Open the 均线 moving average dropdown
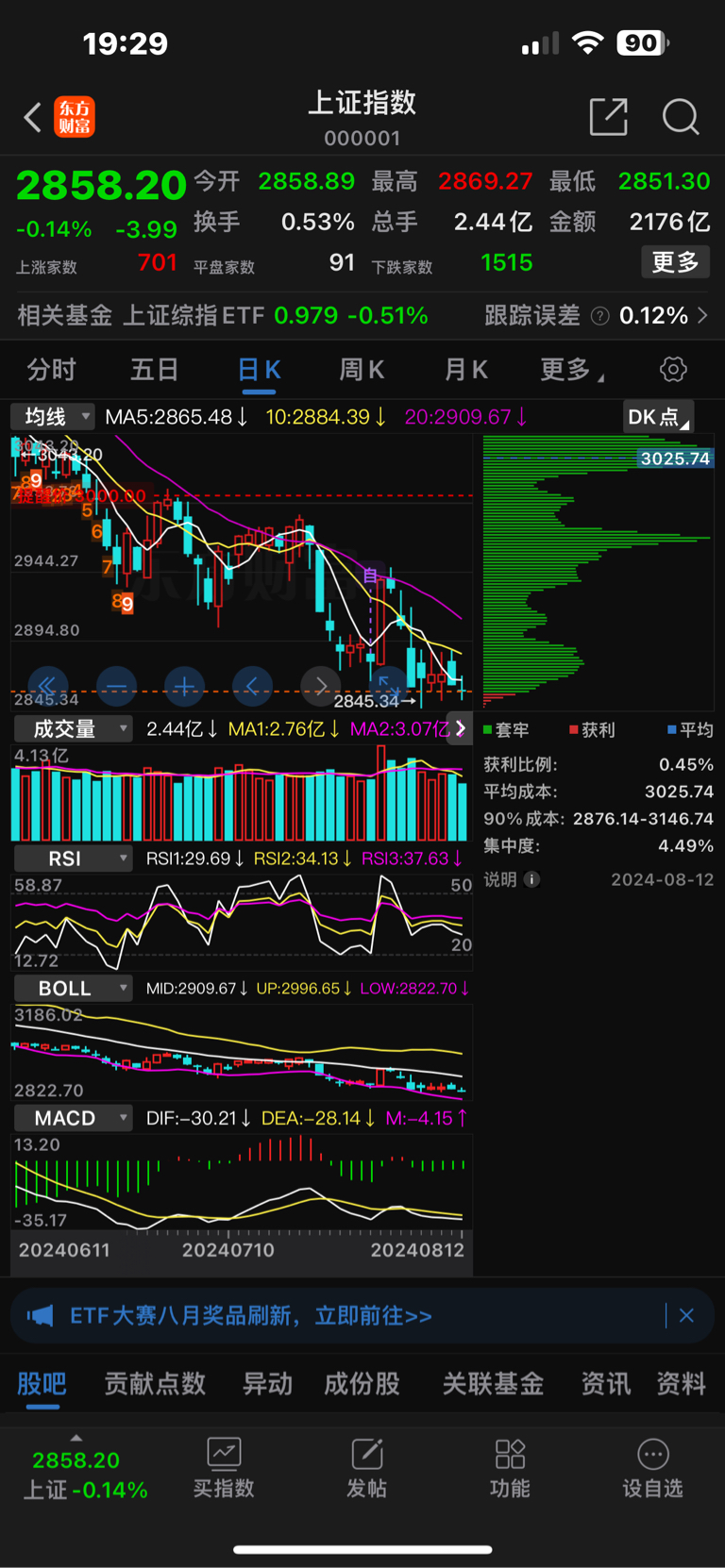 click(x=52, y=416)
